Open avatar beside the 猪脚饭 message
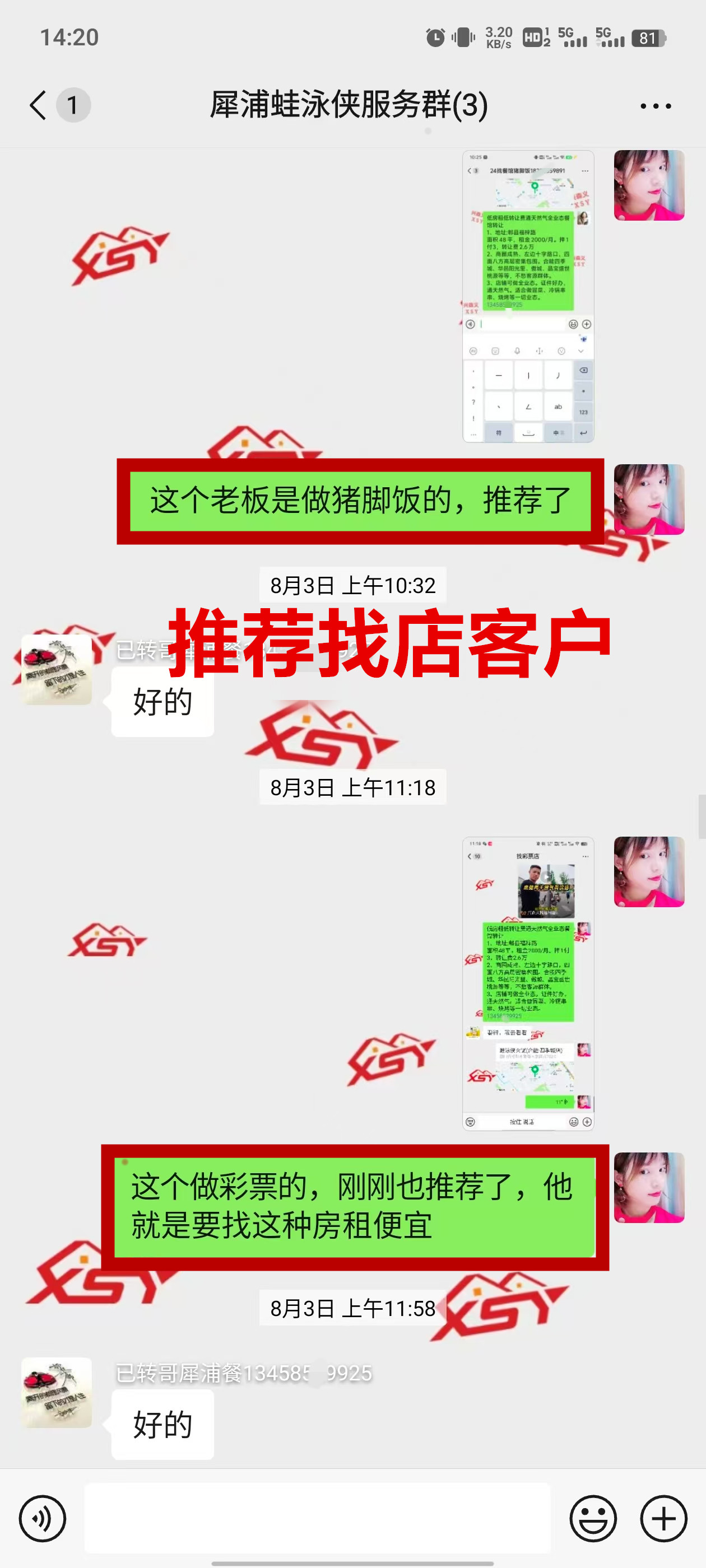706x1568 pixels. point(648,500)
